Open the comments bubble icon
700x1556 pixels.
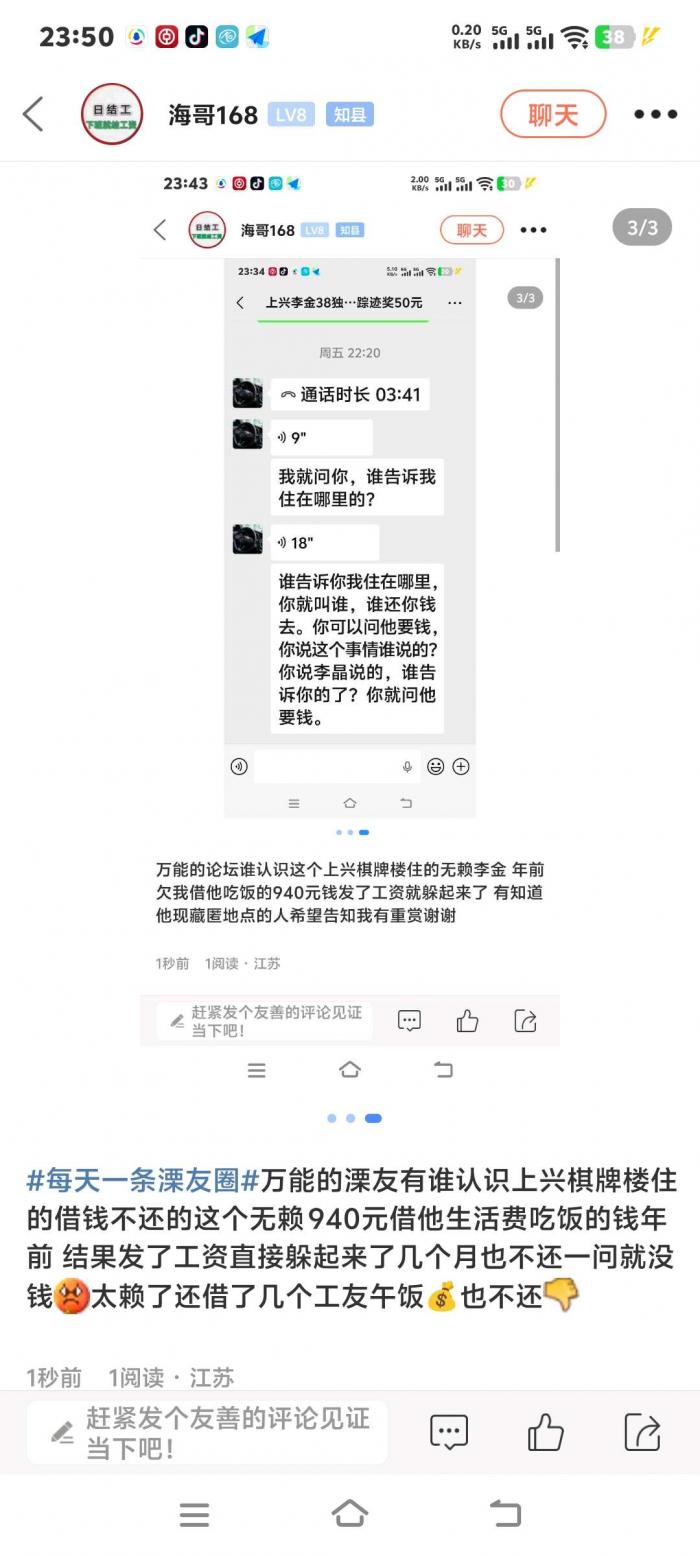click(449, 1432)
